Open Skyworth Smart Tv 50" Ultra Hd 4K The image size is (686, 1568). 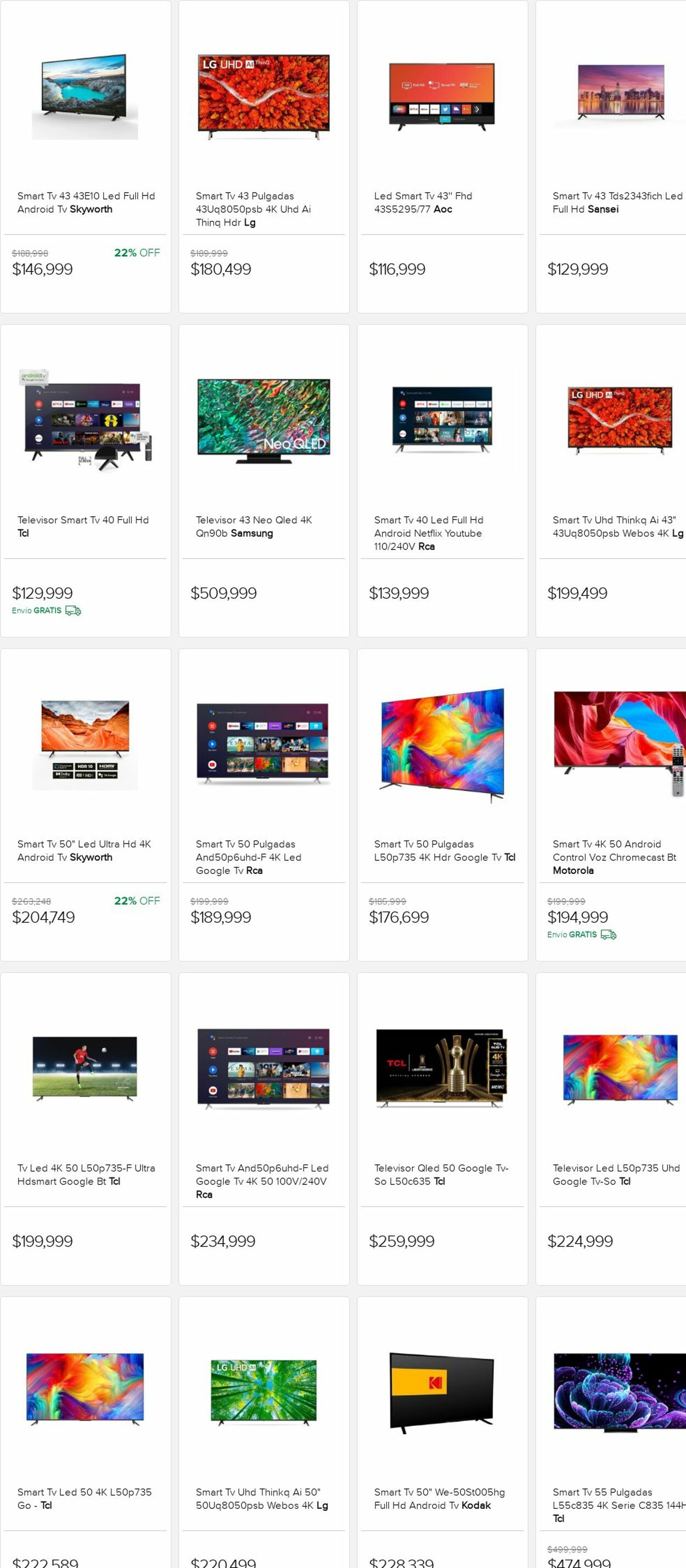(x=85, y=850)
